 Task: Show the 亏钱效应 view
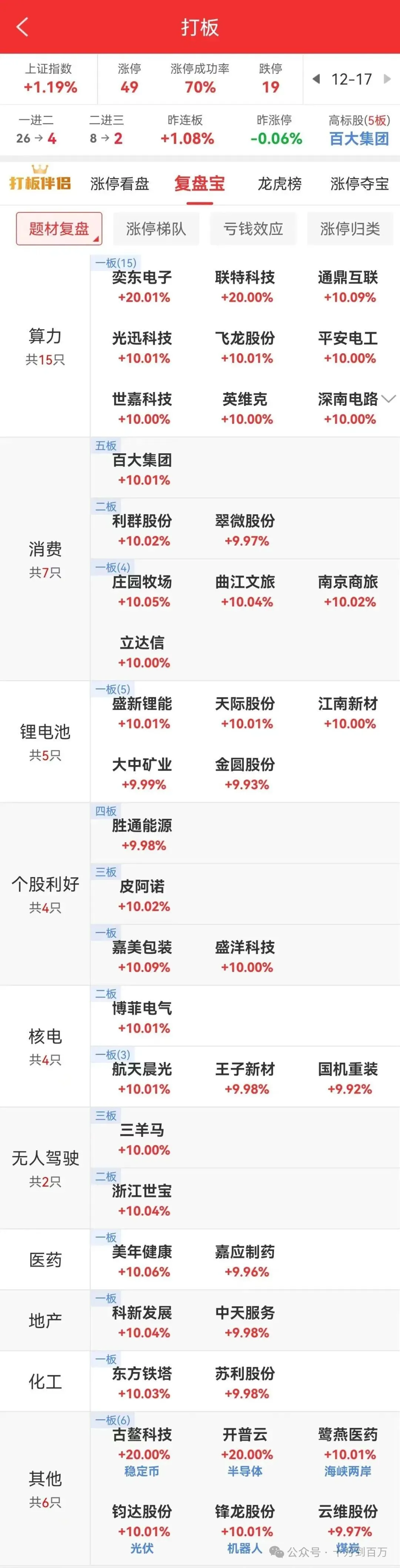click(253, 229)
